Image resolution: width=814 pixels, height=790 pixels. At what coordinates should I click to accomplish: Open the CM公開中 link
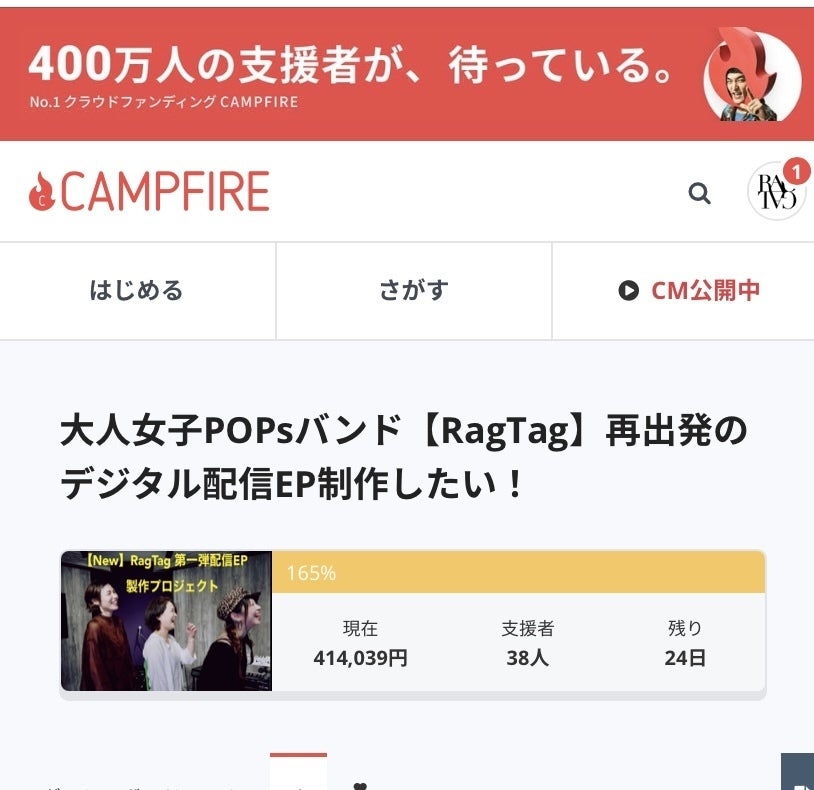tap(689, 291)
